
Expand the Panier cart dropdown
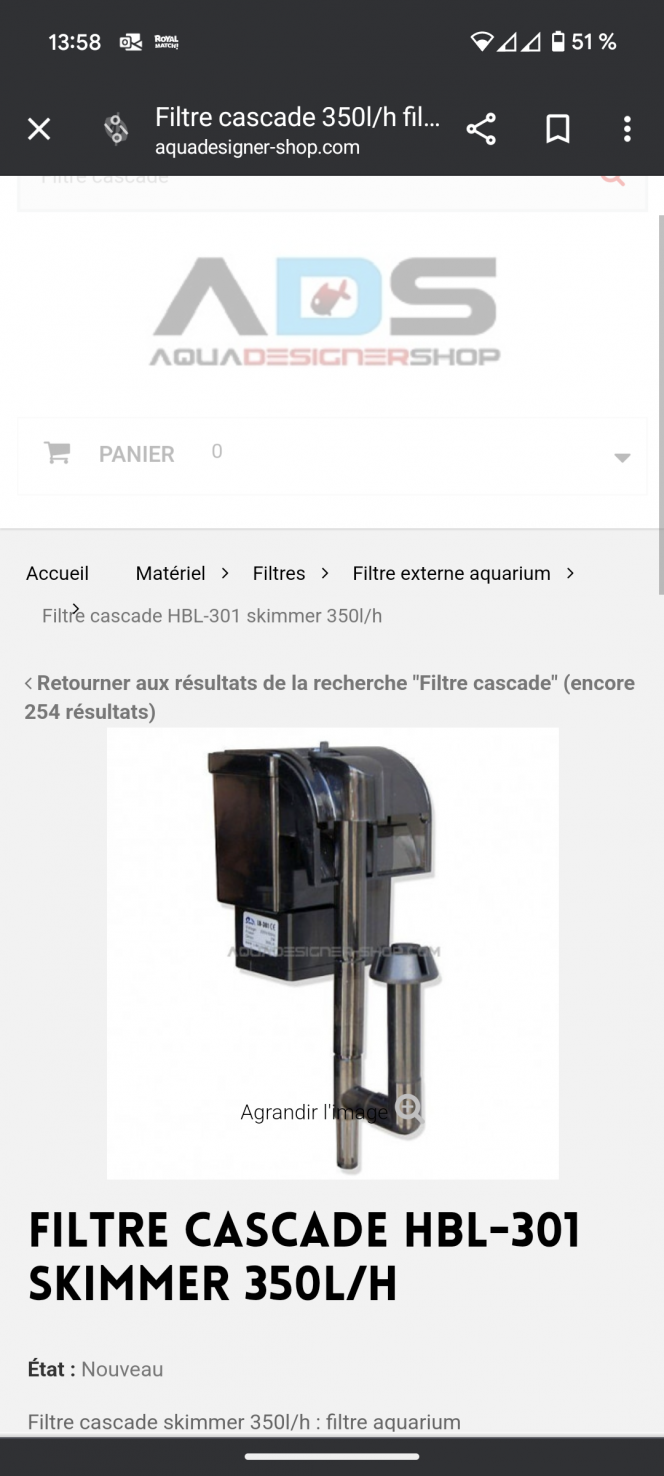point(621,457)
